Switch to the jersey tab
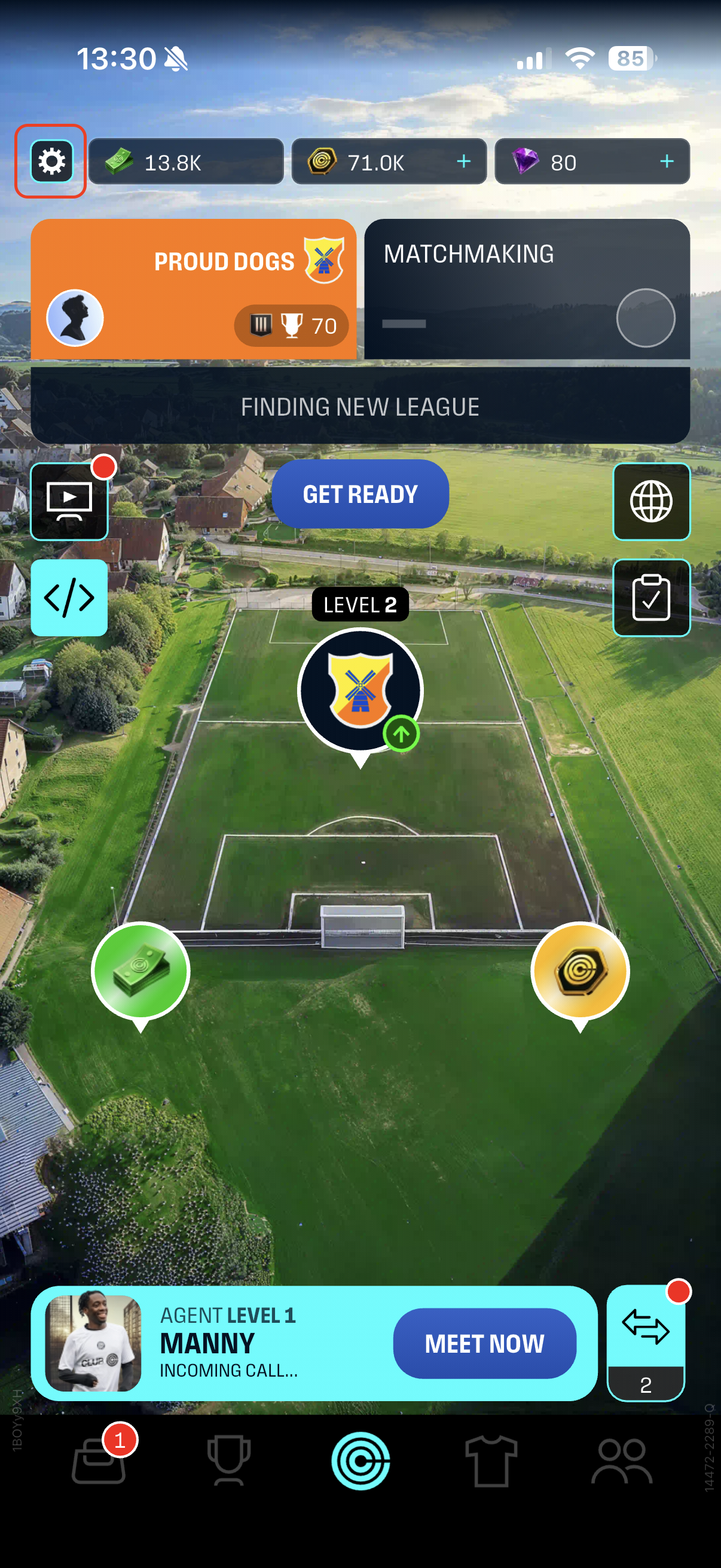 click(491, 1460)
